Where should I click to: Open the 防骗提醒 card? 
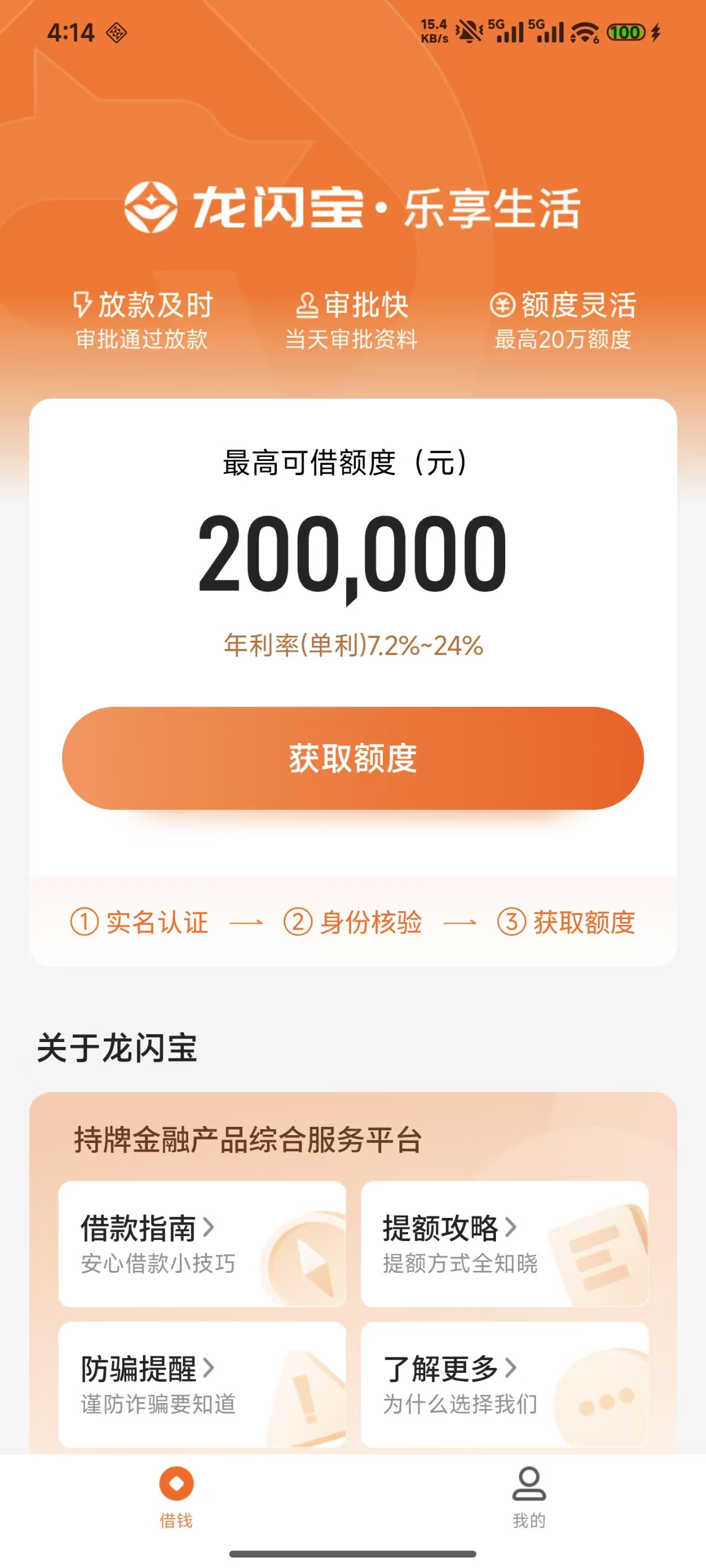pos(202,1383)
